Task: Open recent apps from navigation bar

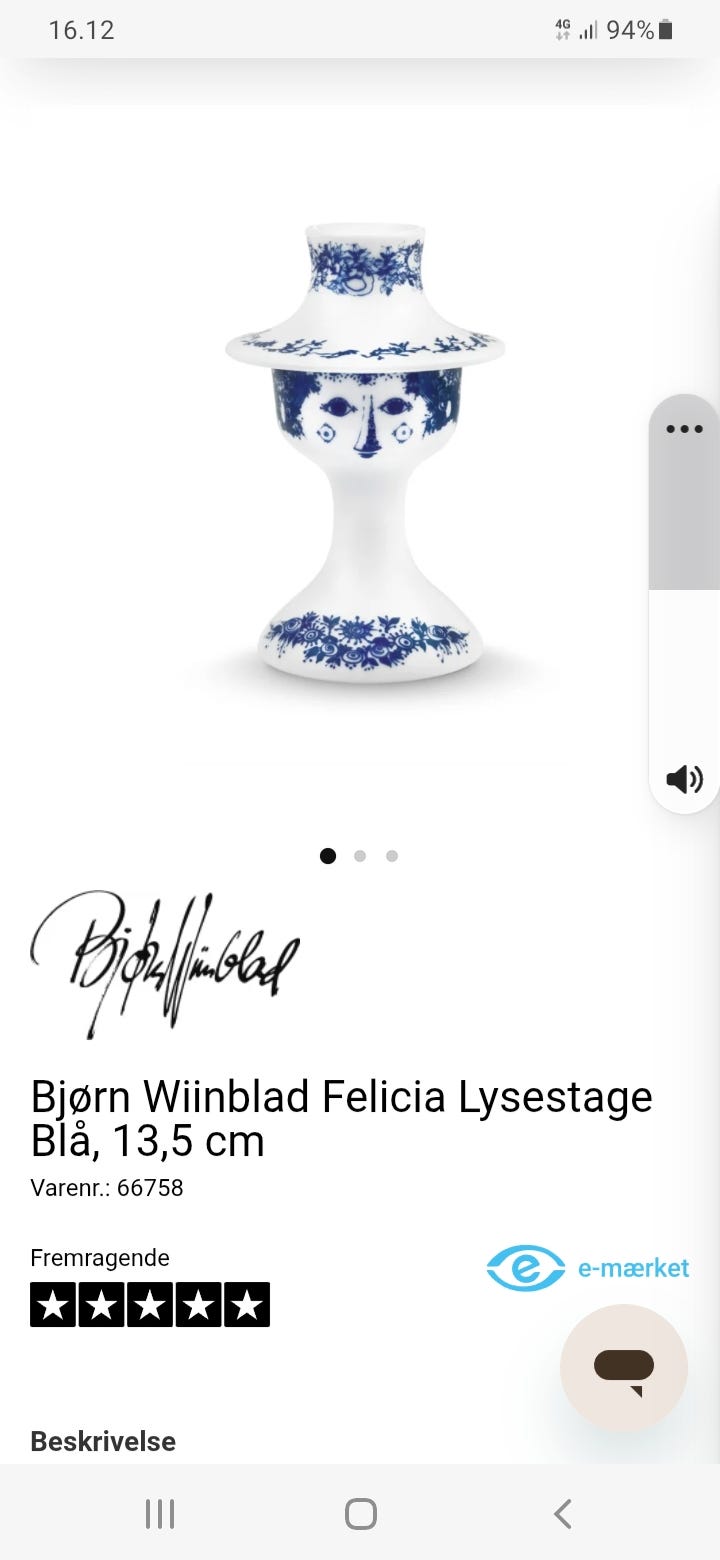Action: click(159, 1513)
